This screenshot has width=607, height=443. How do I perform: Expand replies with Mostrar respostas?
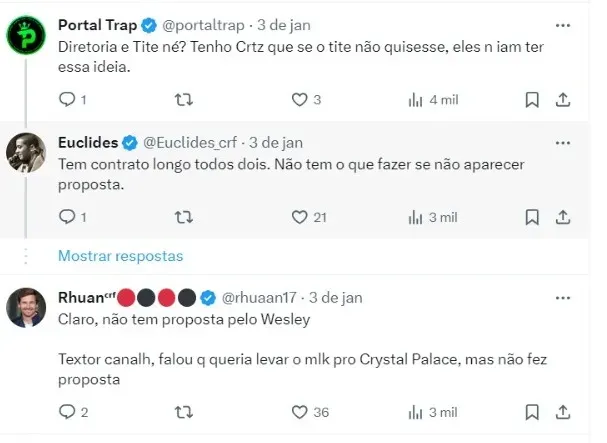(x=120, y=255)
